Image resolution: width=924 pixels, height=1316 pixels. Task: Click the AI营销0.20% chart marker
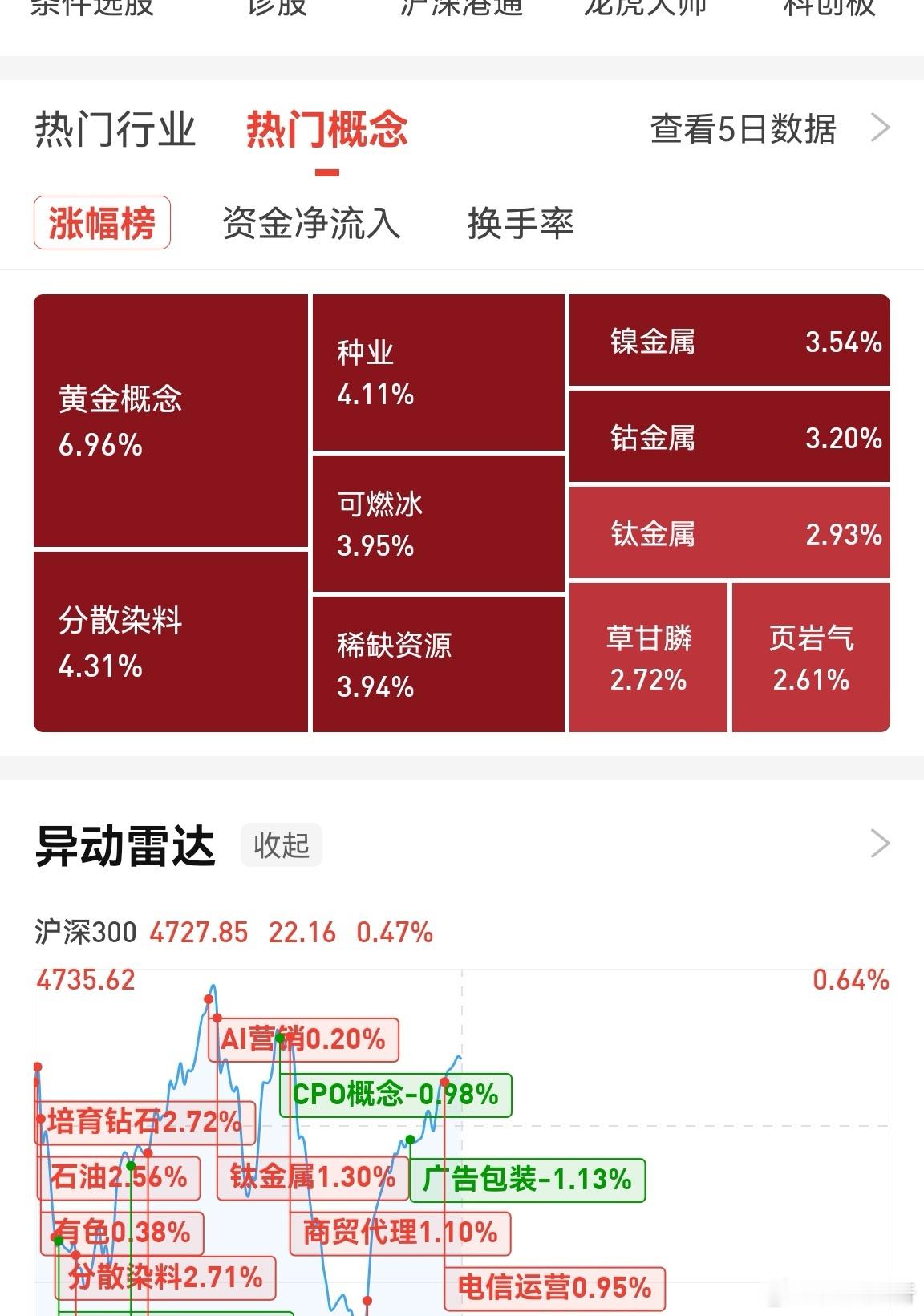click(x=303, y=1039)
